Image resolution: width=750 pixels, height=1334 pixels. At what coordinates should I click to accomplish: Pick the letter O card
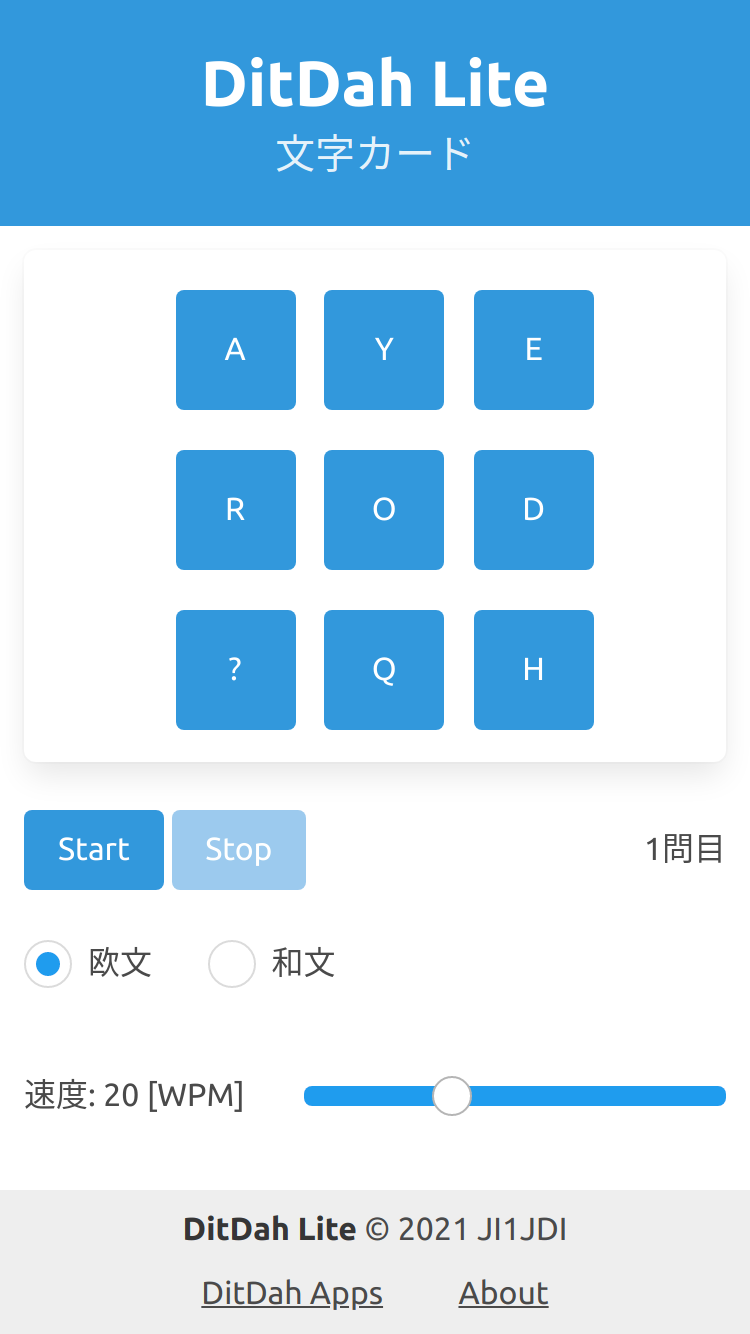coord(384,510)
